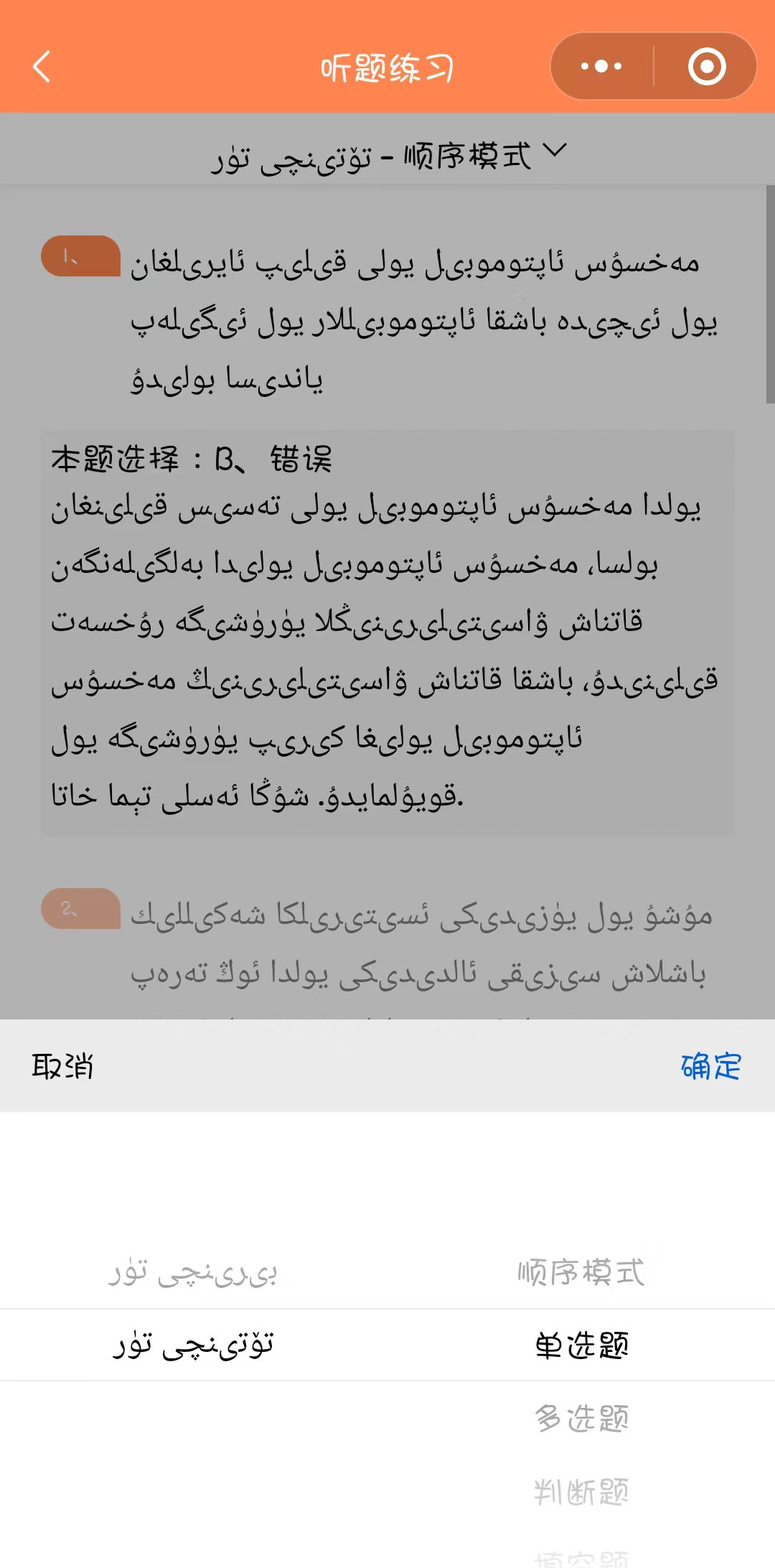Choose 单选题 option in the picker
Viewport: 775px width, 1568px height.
click(x=581, y=1345)
